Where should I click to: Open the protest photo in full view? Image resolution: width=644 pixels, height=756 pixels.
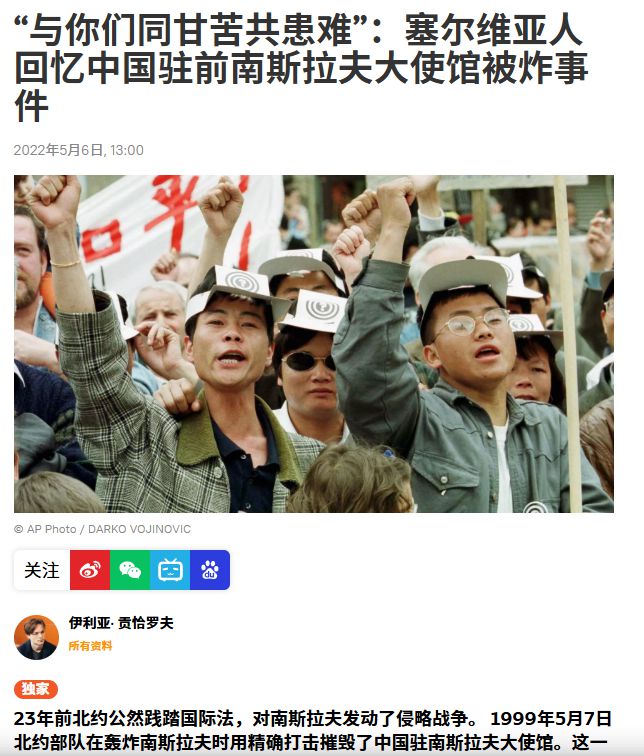313,344
